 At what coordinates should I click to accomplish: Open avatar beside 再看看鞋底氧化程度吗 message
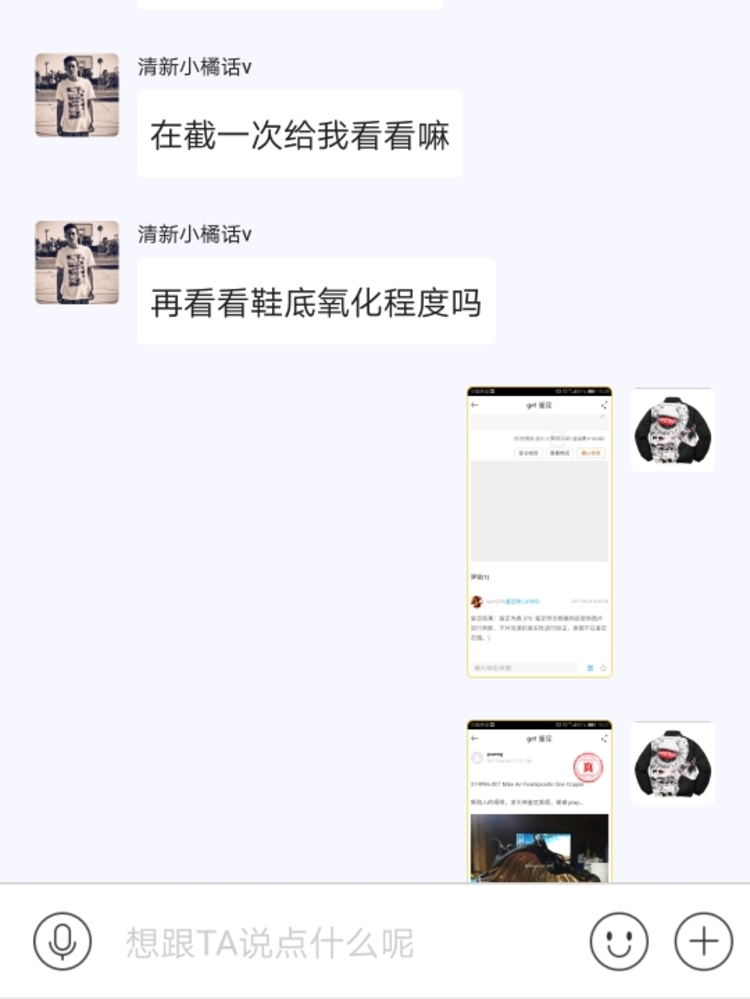tap(77, 262)
